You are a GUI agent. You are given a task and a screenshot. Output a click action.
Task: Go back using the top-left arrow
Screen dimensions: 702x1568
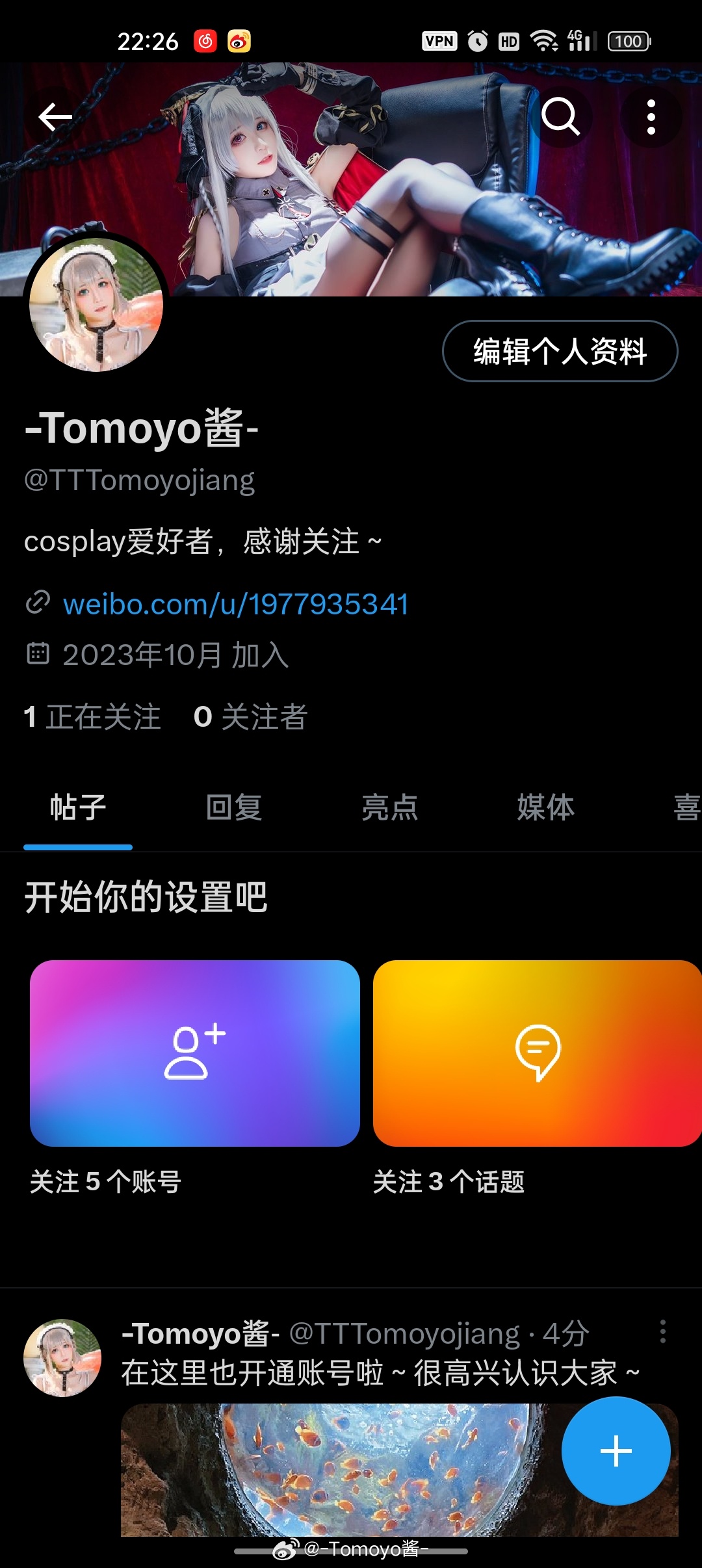pyautogui.click(x=55, y=118)
